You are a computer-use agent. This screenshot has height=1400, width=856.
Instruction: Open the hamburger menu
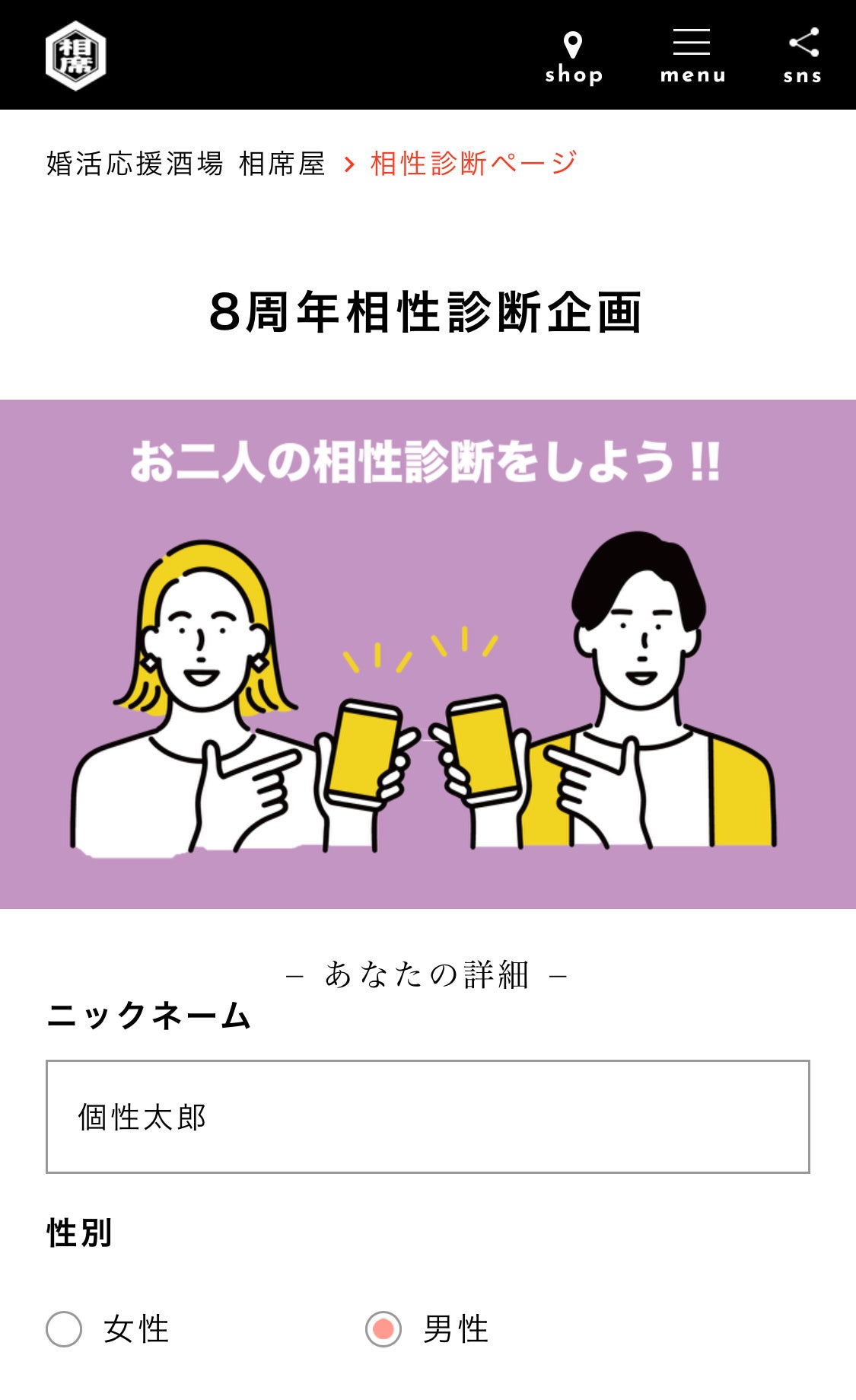(x=692, y=56)
